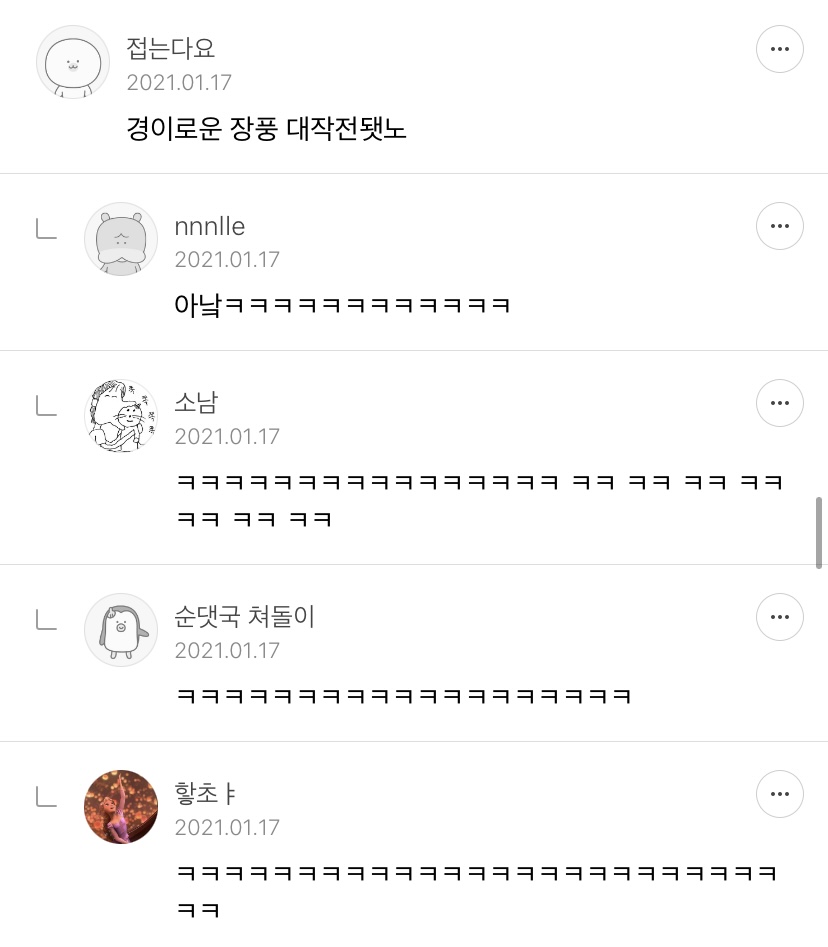Open the more options menu on 핳초ㅑ's reply

coord(779,794)
